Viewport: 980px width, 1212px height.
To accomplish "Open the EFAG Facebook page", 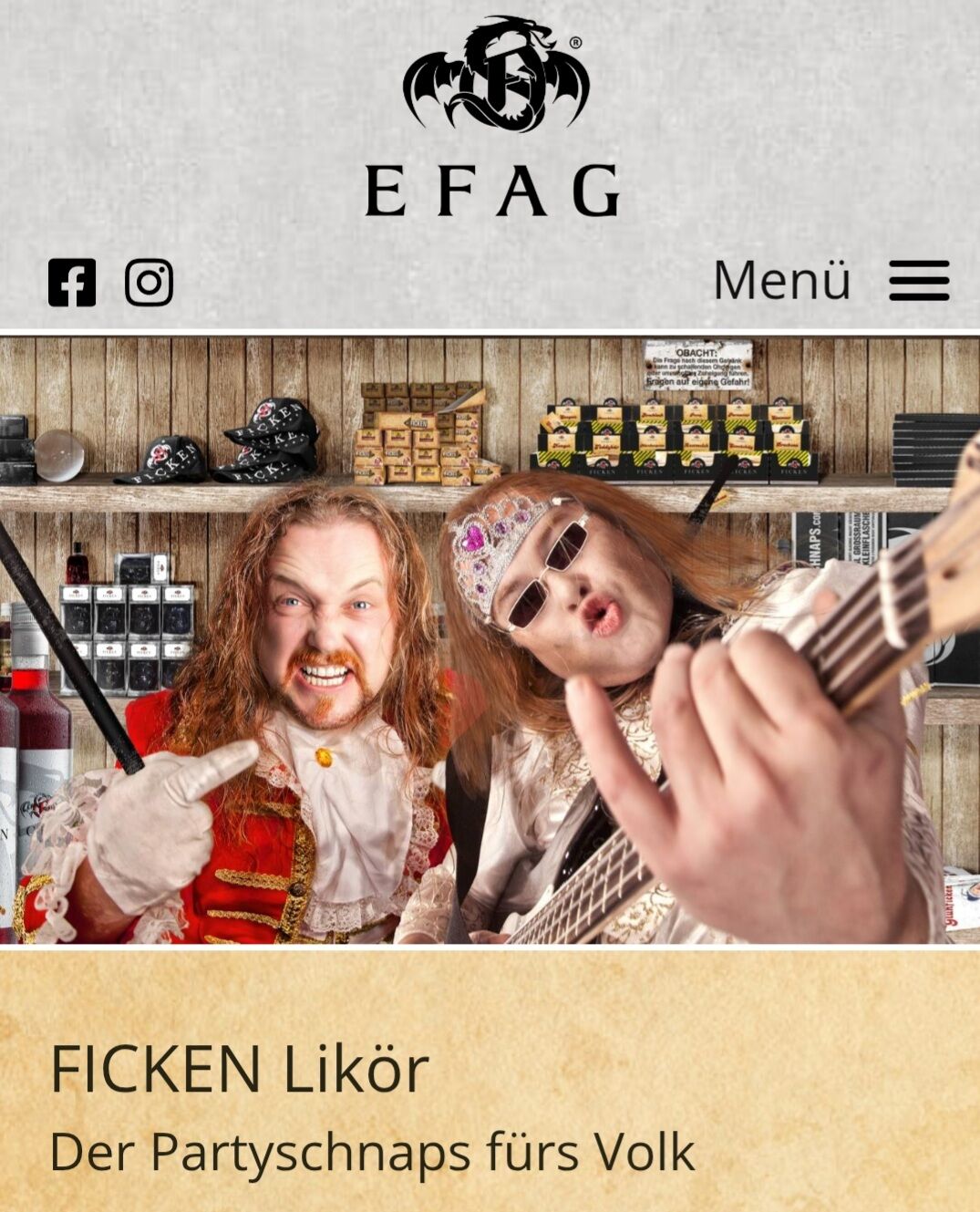I will tap(72, 282).
